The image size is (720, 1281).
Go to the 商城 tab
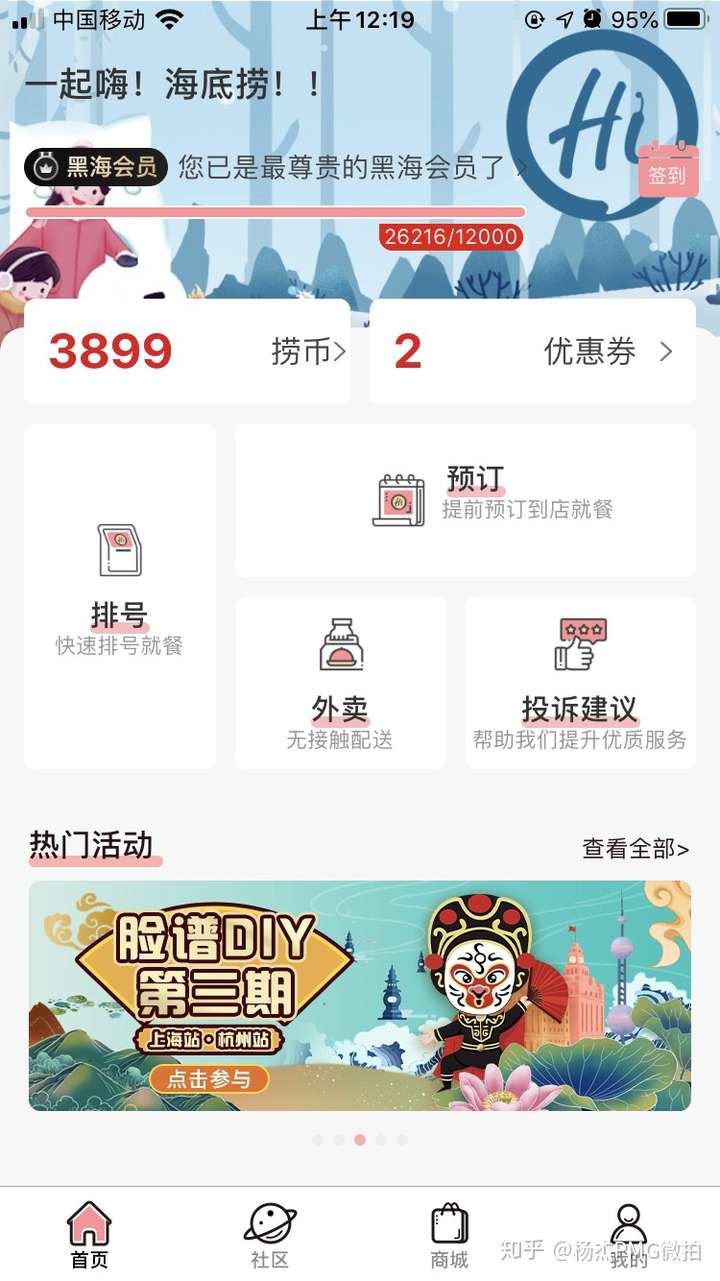[449, 1235]
